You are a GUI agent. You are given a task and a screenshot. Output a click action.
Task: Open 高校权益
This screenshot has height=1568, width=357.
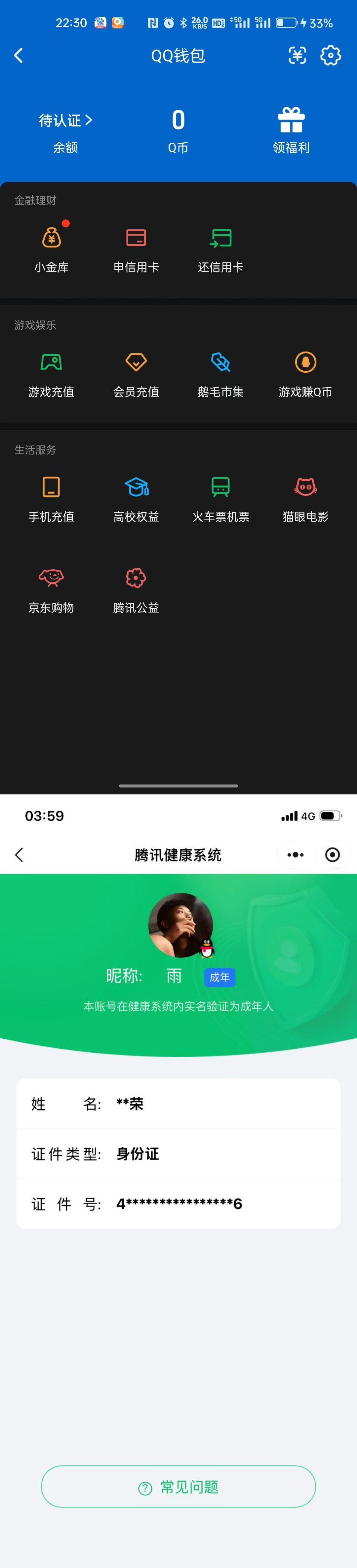[x=136, y=497]
